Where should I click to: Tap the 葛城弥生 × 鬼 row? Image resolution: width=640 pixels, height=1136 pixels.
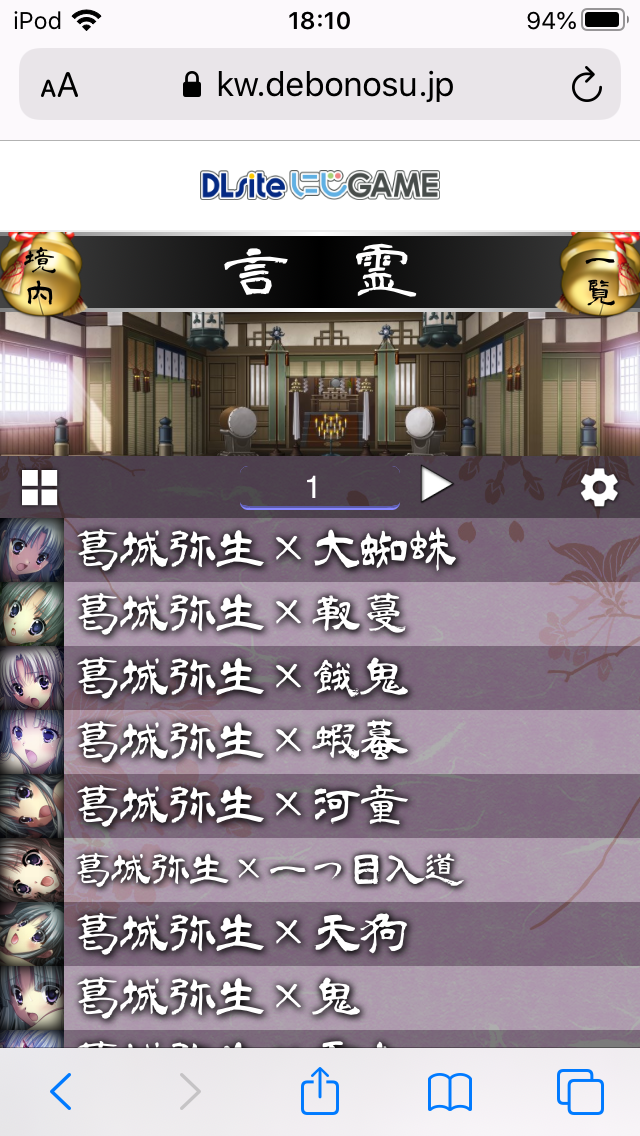pyautogui.click(x=320, y=998)
